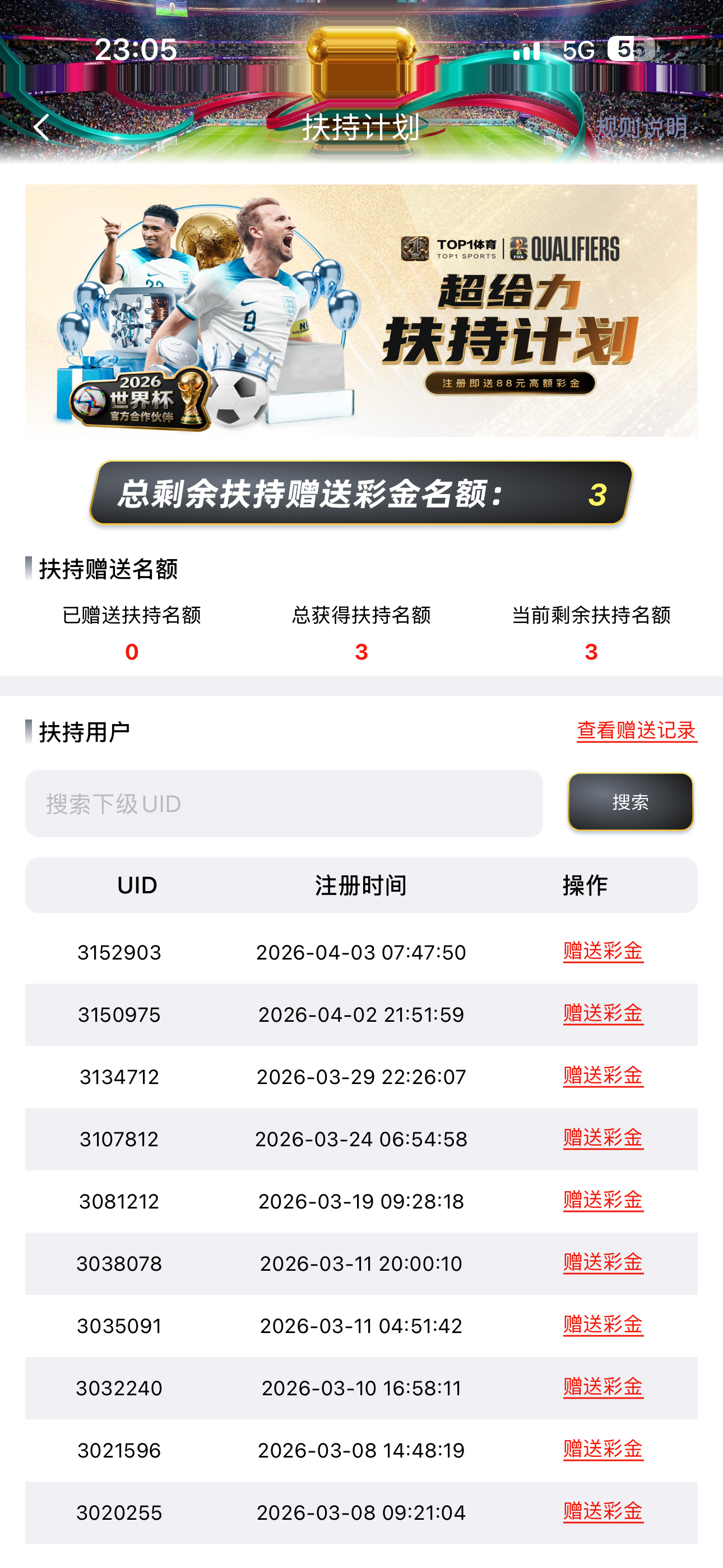The image size is (723, 1568).
Task: Go back using the top-left arrow
Action: pos(41,127)
